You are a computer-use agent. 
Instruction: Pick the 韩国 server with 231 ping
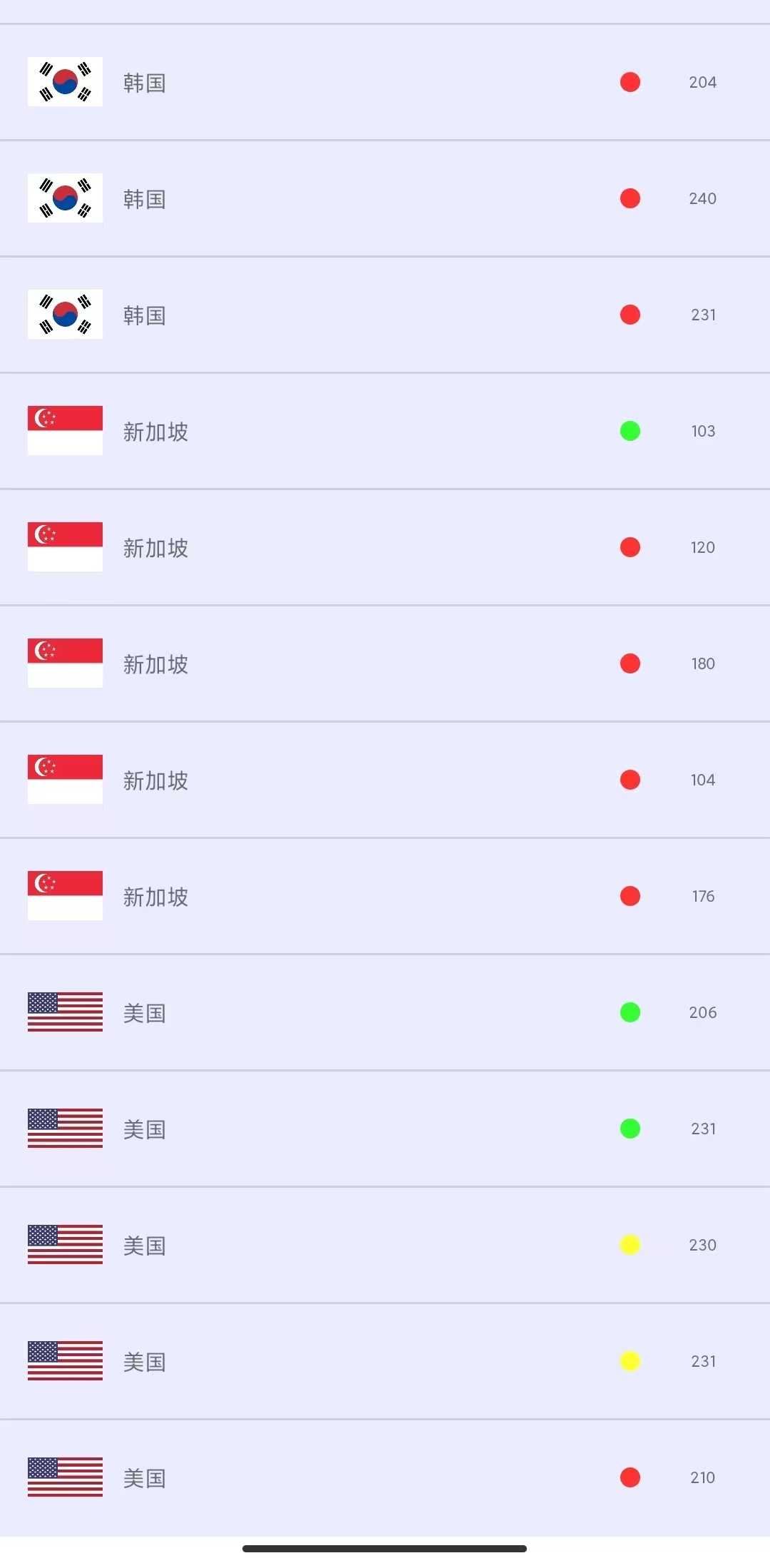point(385,315)
